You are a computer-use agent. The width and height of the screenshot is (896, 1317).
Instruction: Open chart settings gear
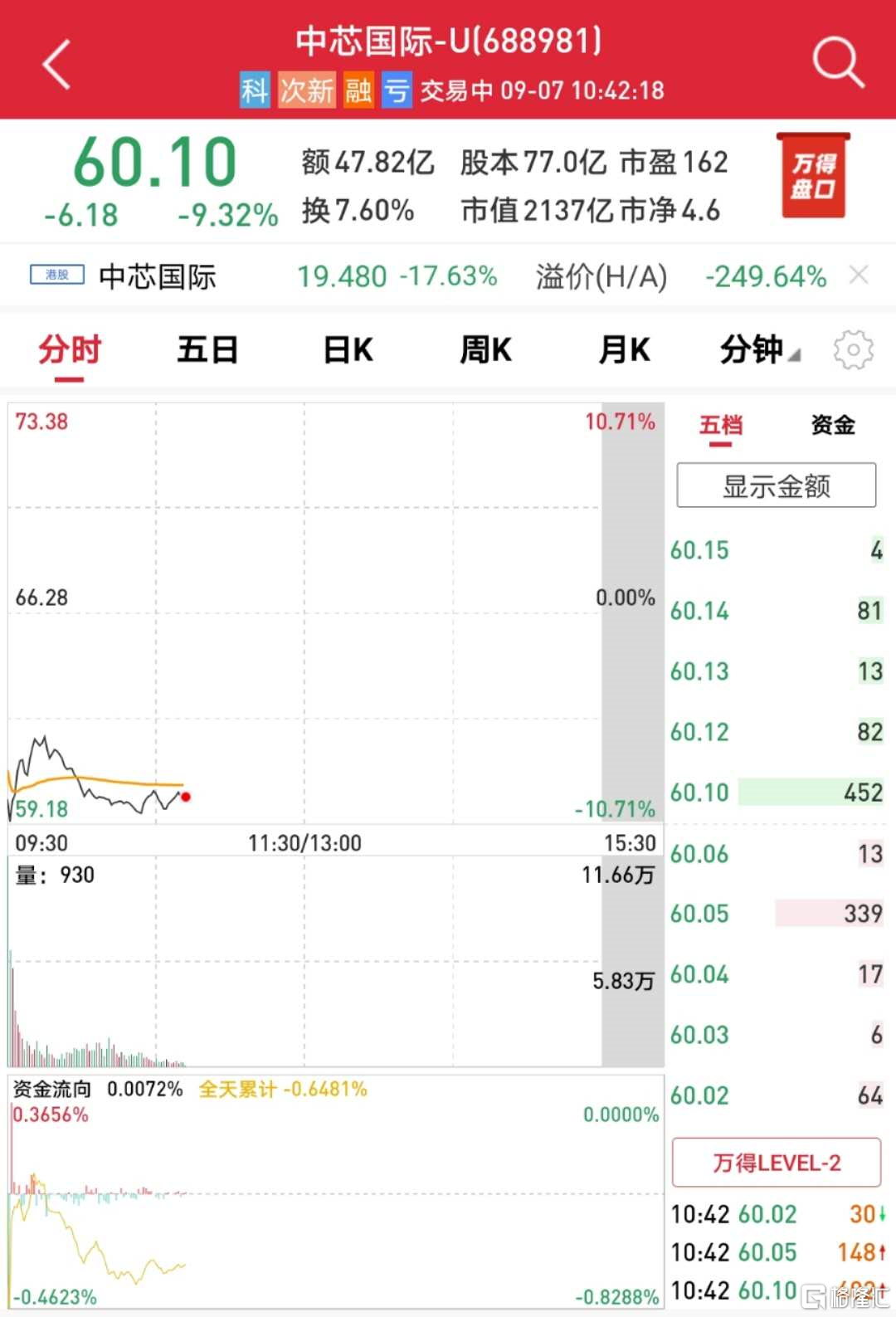coord(853,350)
